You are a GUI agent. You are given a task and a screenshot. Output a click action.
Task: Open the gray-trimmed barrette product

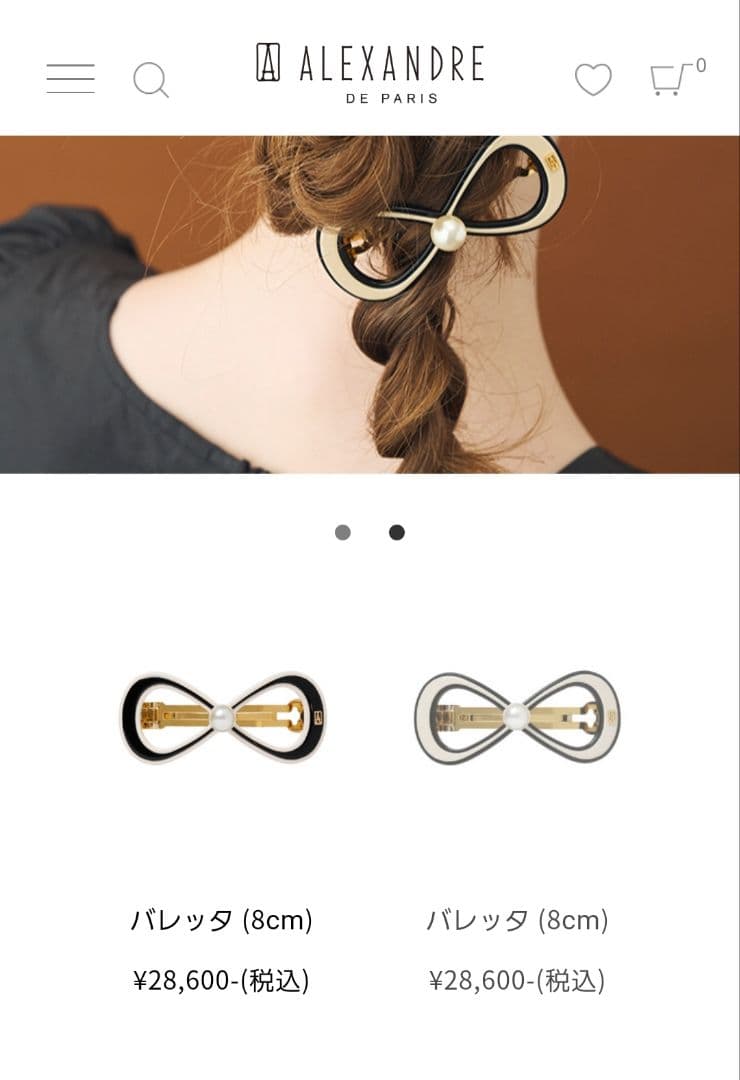pos(517,717)
